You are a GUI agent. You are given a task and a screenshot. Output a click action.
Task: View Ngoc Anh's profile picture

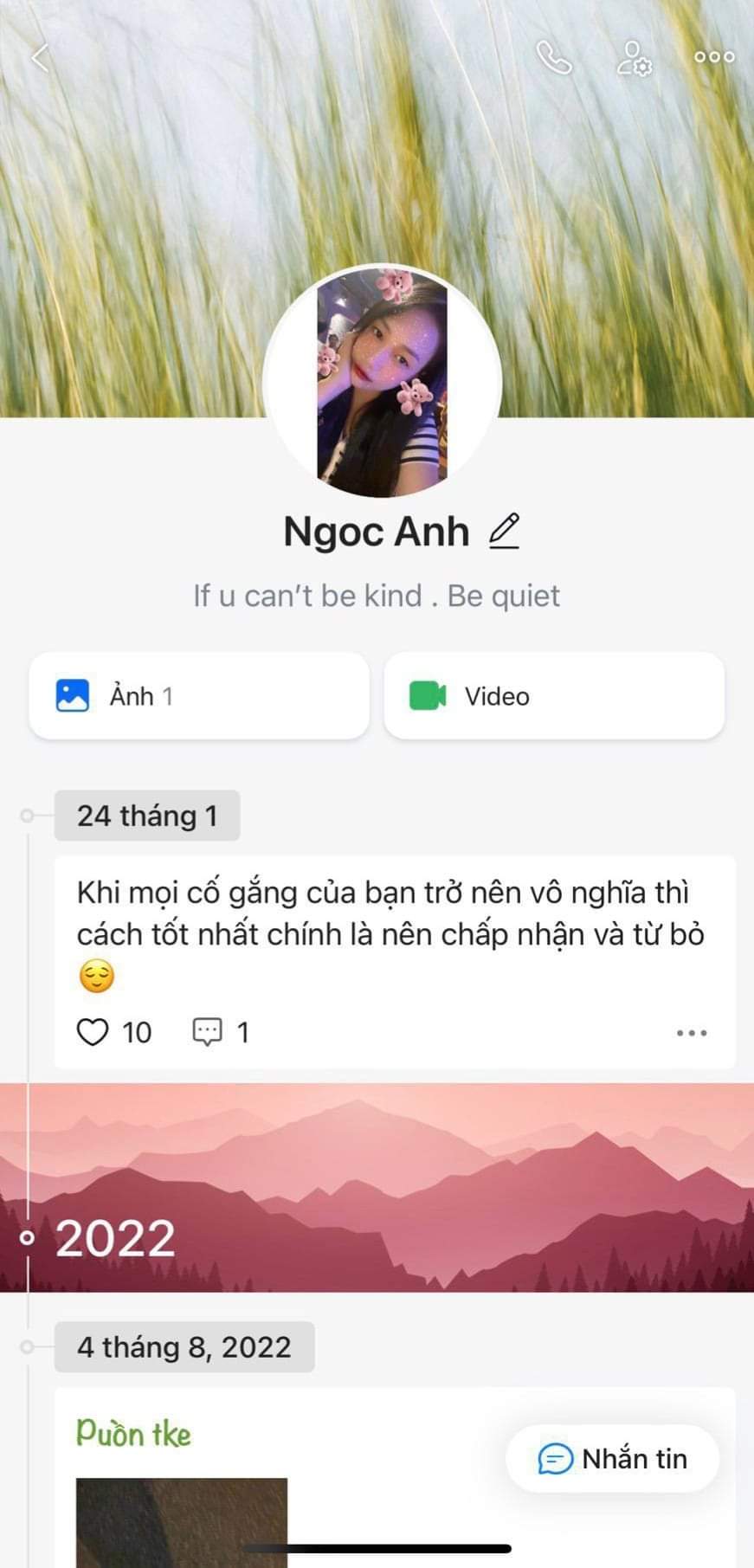click(x=382, y=383)
